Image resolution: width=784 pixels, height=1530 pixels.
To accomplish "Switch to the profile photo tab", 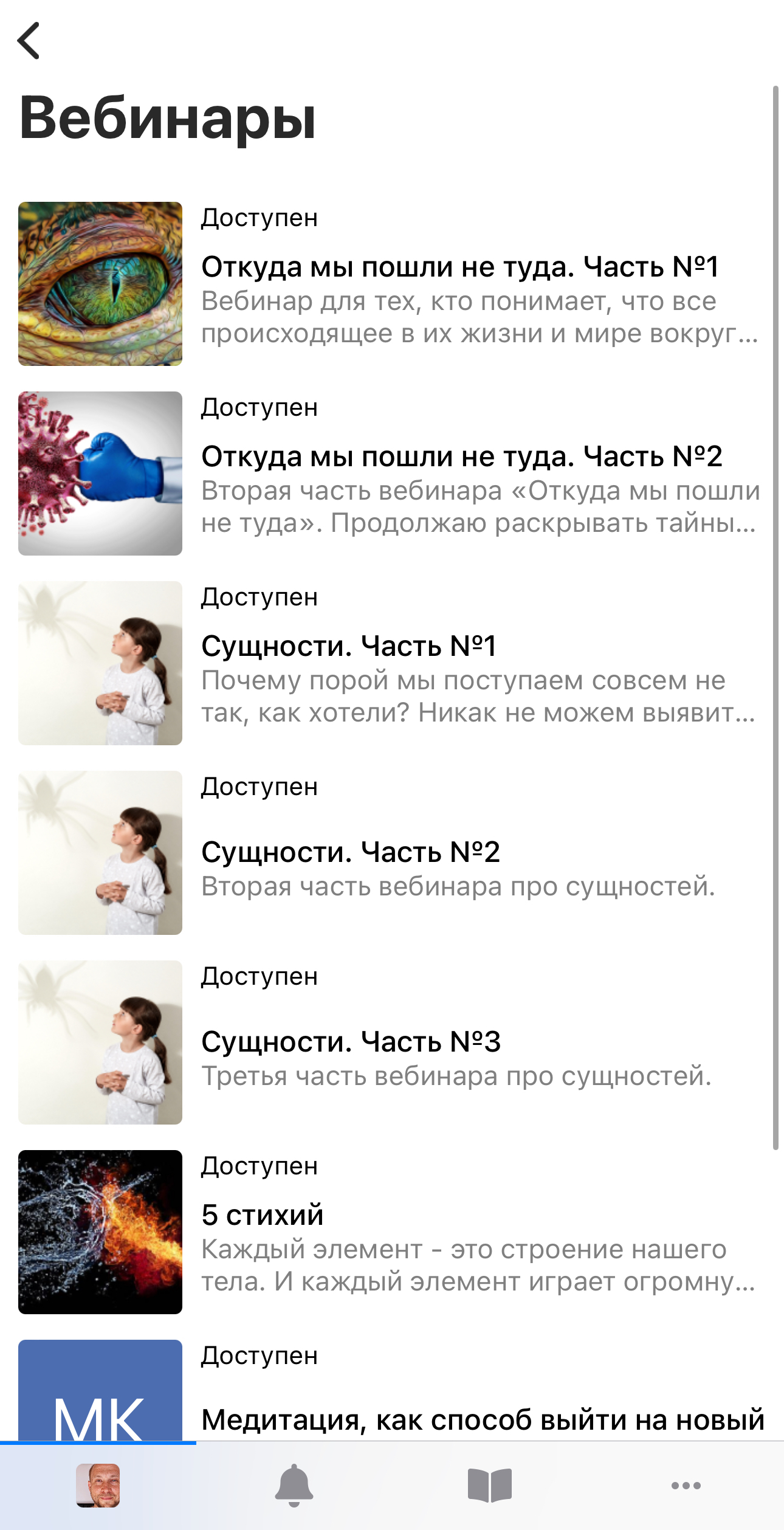I will pyautogui.click(x=98, y=1486).
